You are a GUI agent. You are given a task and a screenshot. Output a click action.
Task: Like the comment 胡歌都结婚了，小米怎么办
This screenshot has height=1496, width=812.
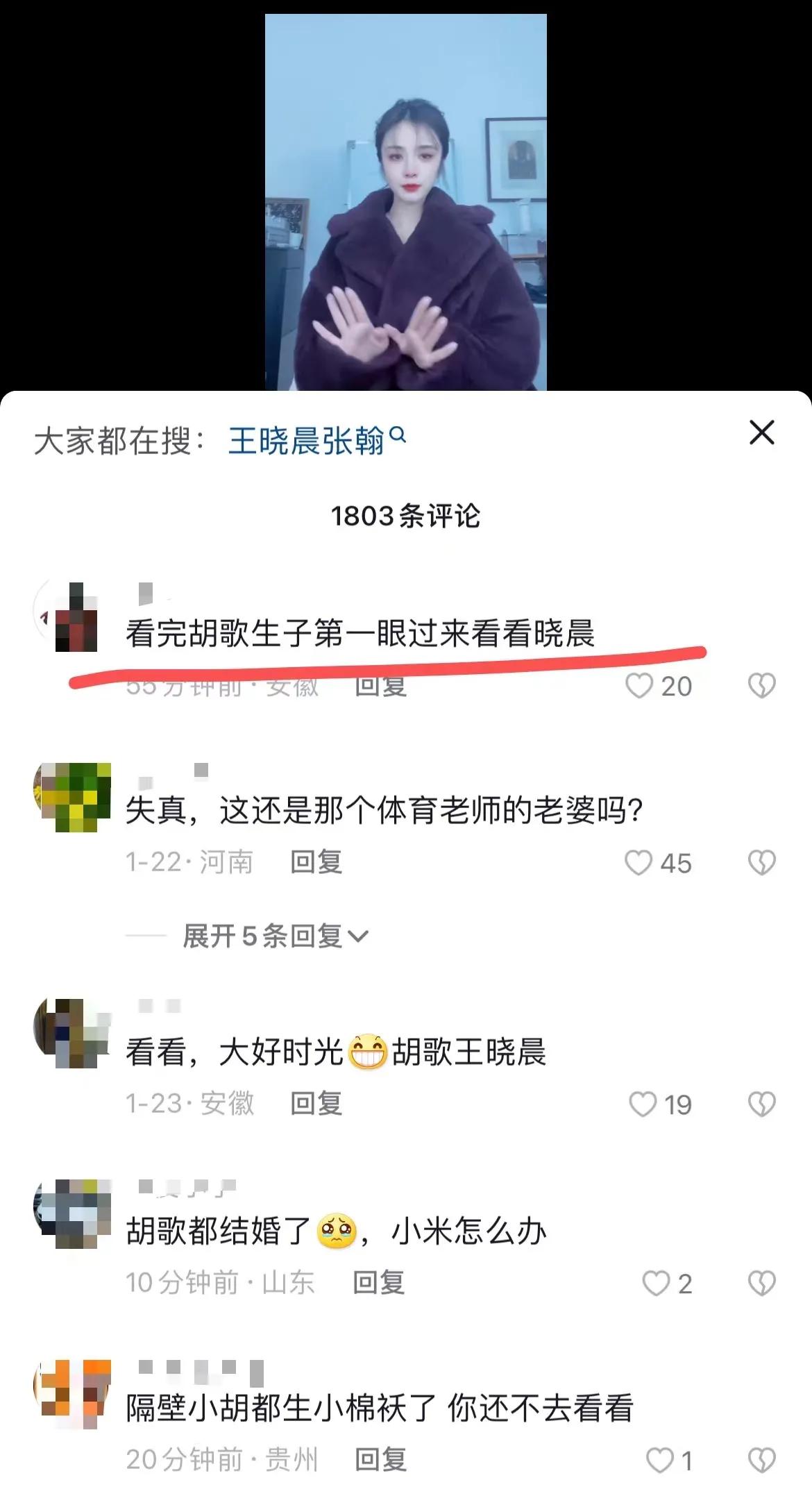[x=656, y=1284]
